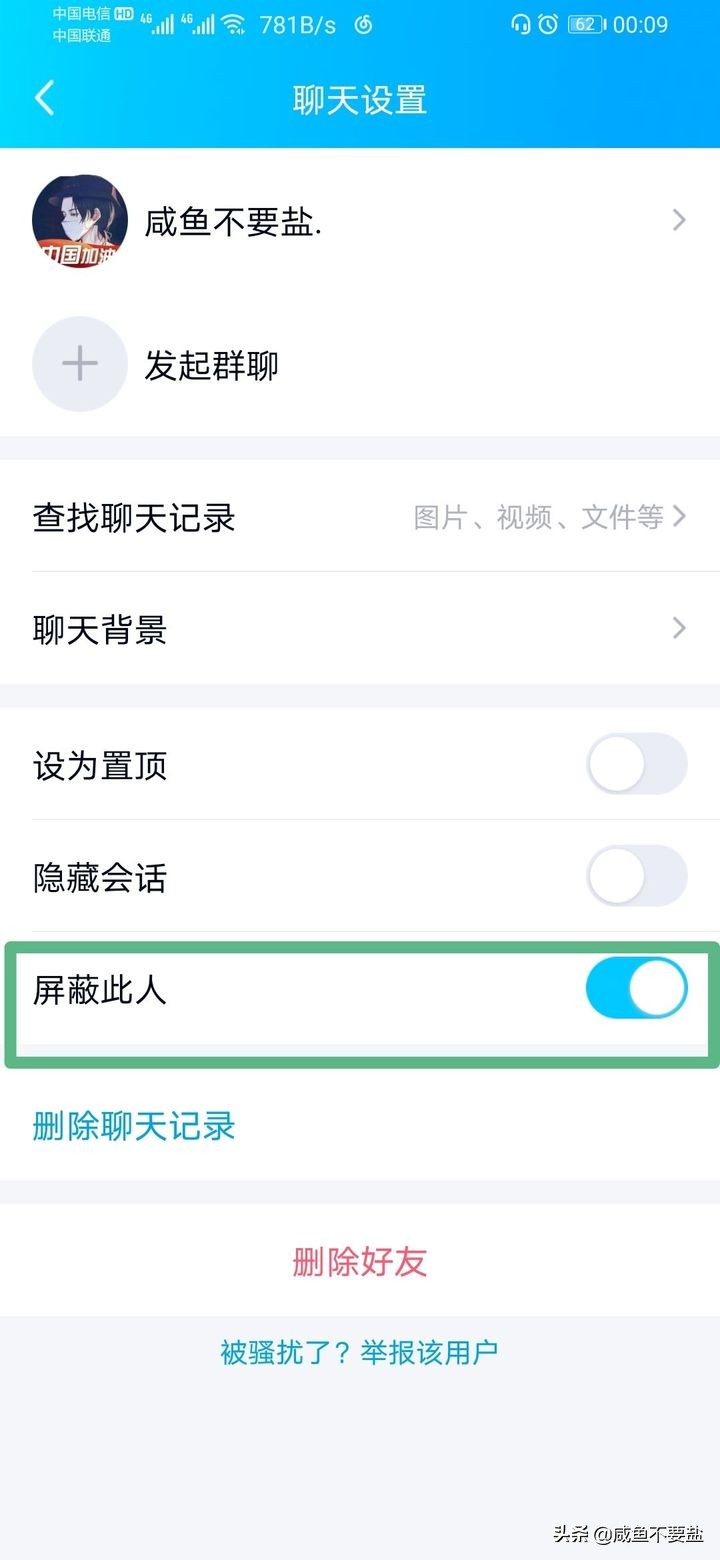Screen dimensions: 720x1560
Task: Turn on the 隐藏会话 toggle
Action: point(636,876)
